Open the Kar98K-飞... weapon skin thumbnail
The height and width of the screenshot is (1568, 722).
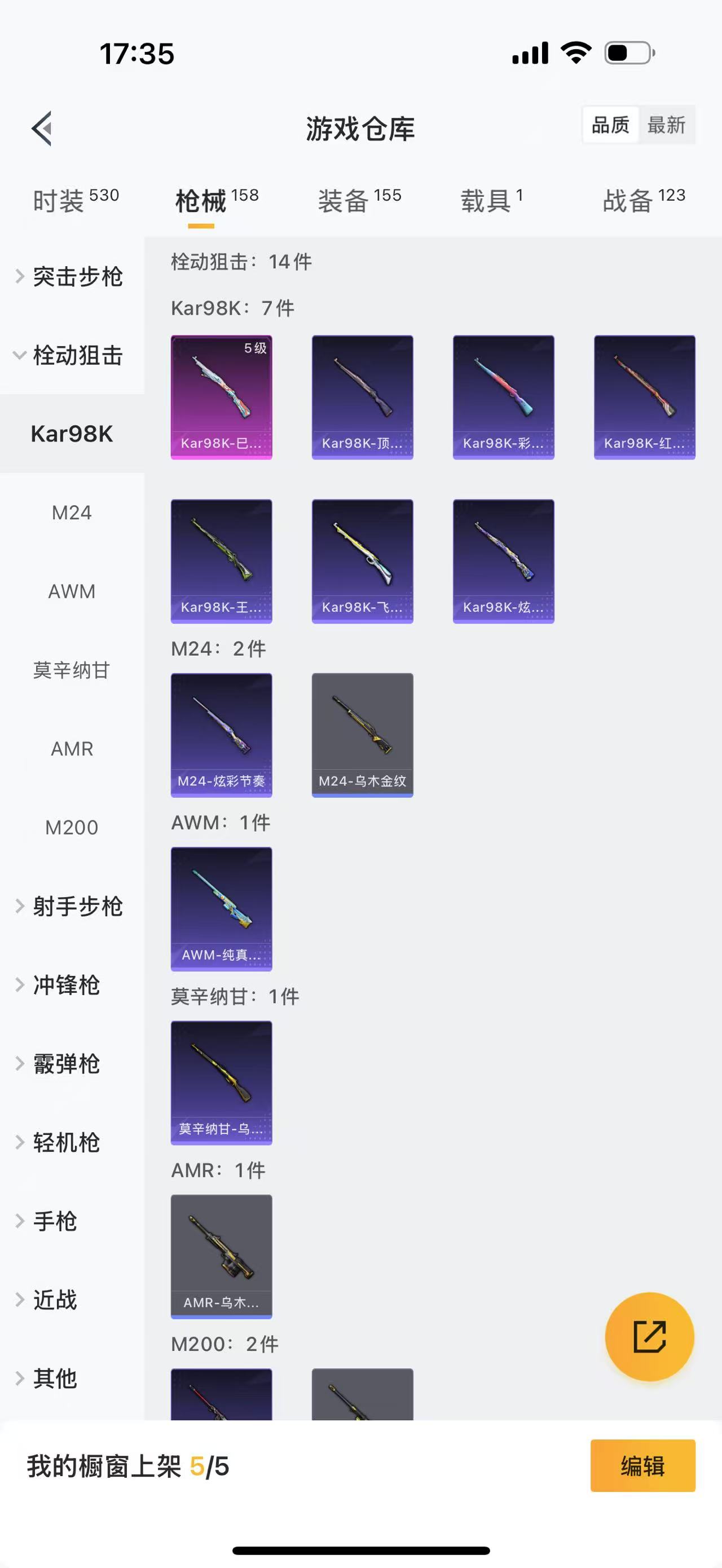point(363,560)
